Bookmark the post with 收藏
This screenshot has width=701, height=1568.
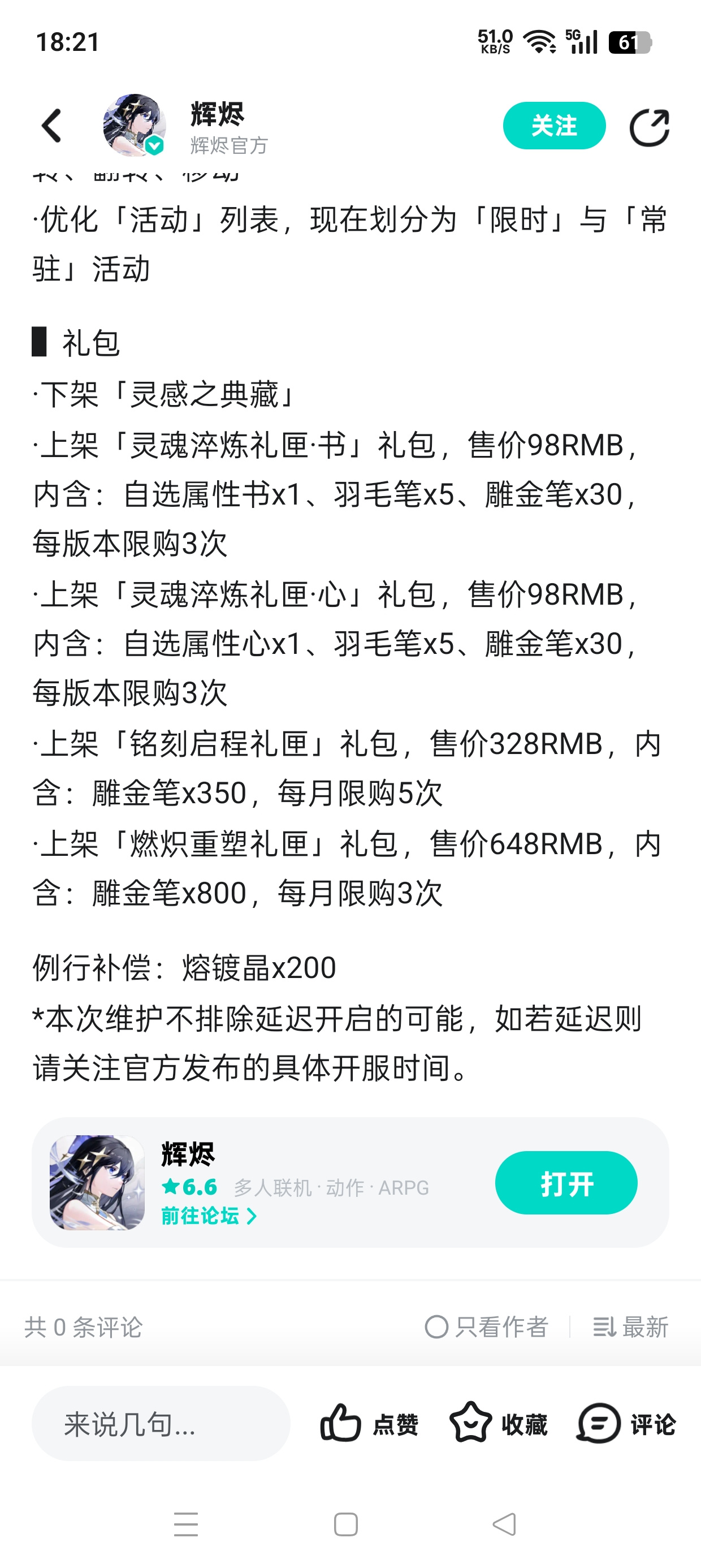[497, 1424]
